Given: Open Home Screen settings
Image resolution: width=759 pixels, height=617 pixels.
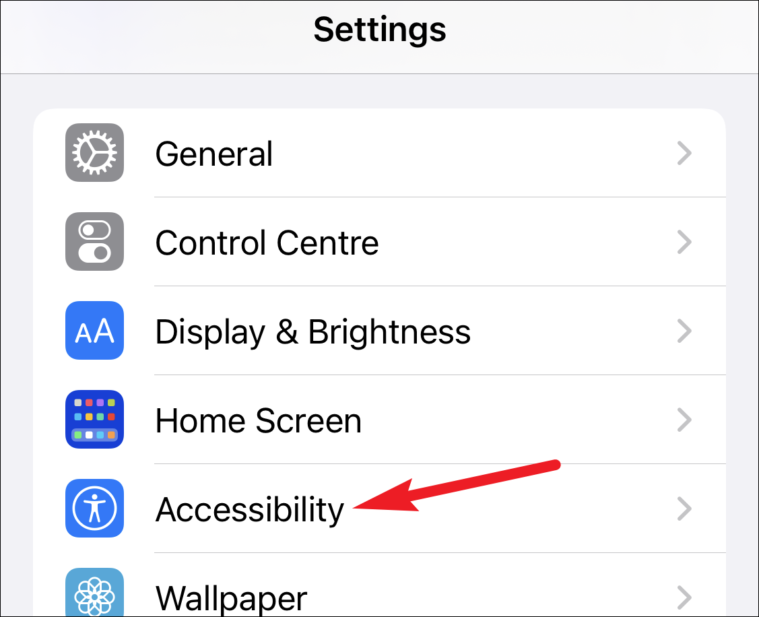Looking at the screenshot, I should tap(380, 420).
